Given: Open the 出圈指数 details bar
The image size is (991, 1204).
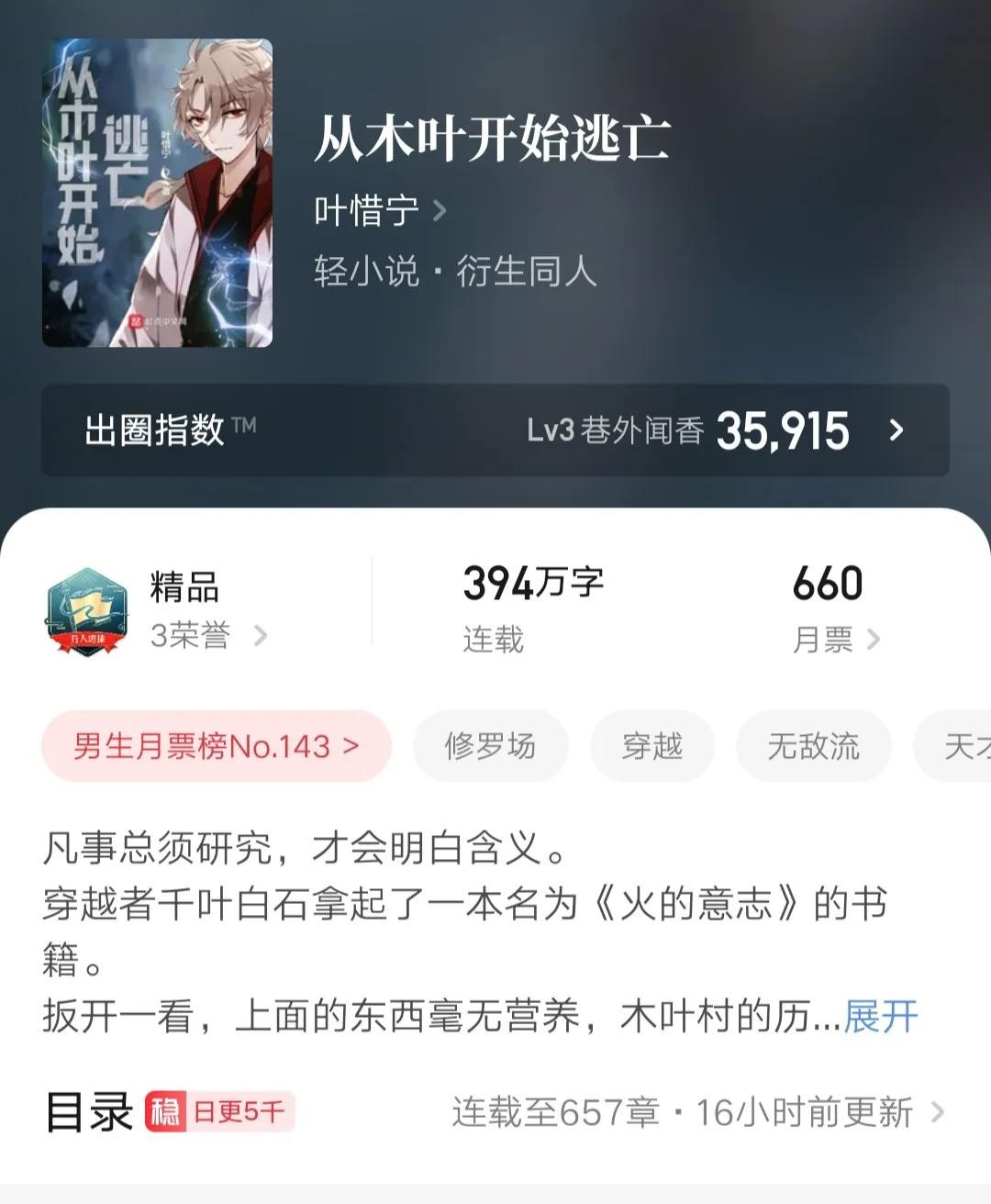Looking at the screenshot, I should point(495,429).
